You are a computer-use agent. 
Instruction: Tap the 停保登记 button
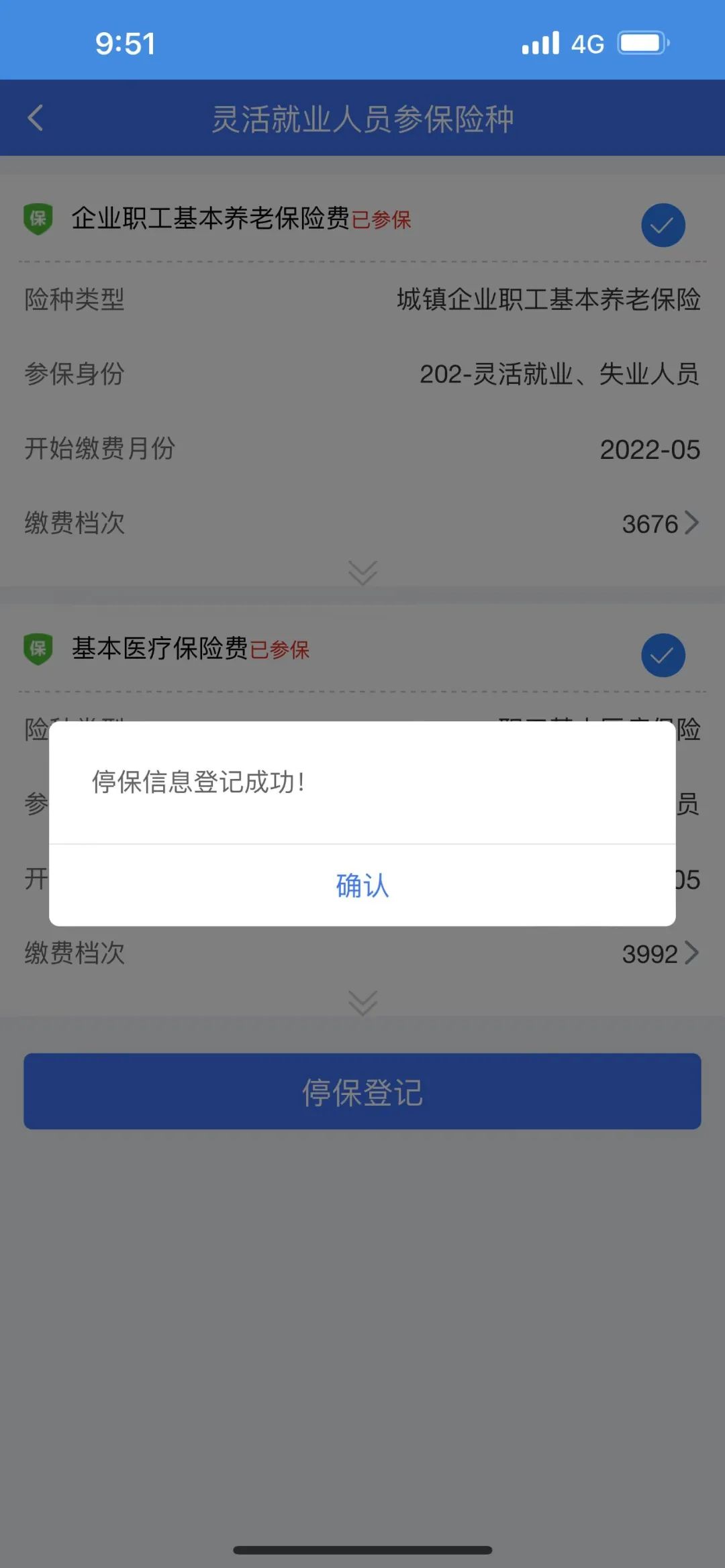[x=362, y=1092]
